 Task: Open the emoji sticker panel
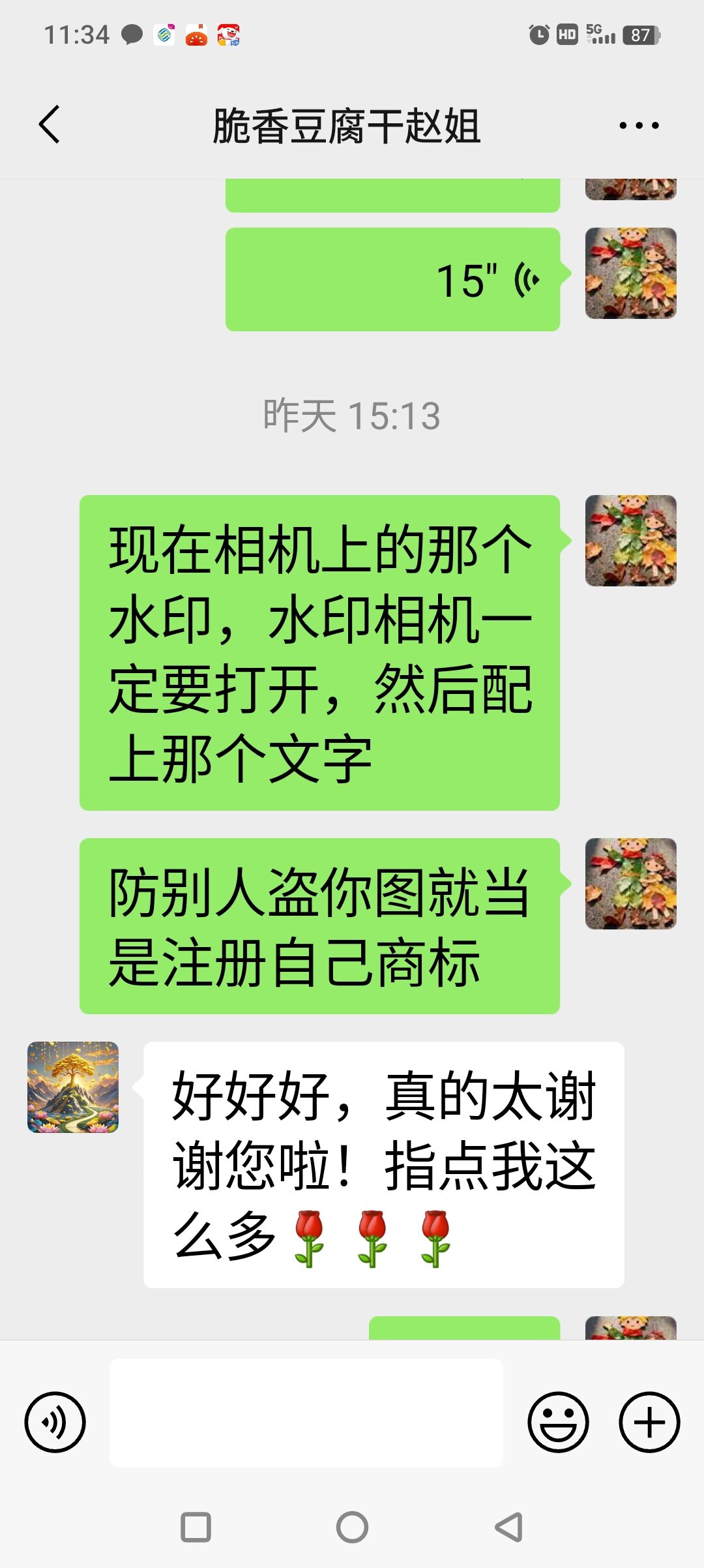click(558, 1422)
